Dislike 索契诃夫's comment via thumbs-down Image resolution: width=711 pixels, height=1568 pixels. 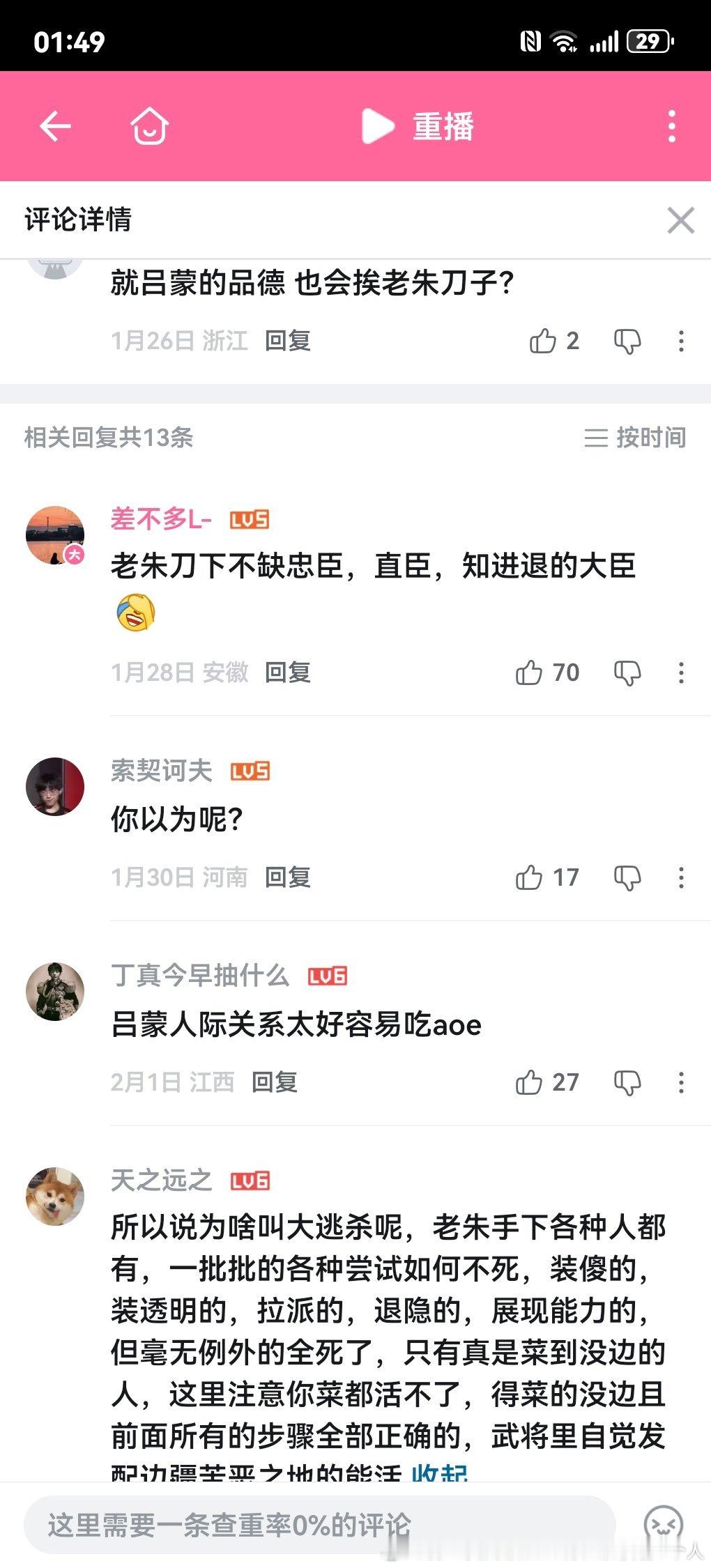(x=629, y=879)
